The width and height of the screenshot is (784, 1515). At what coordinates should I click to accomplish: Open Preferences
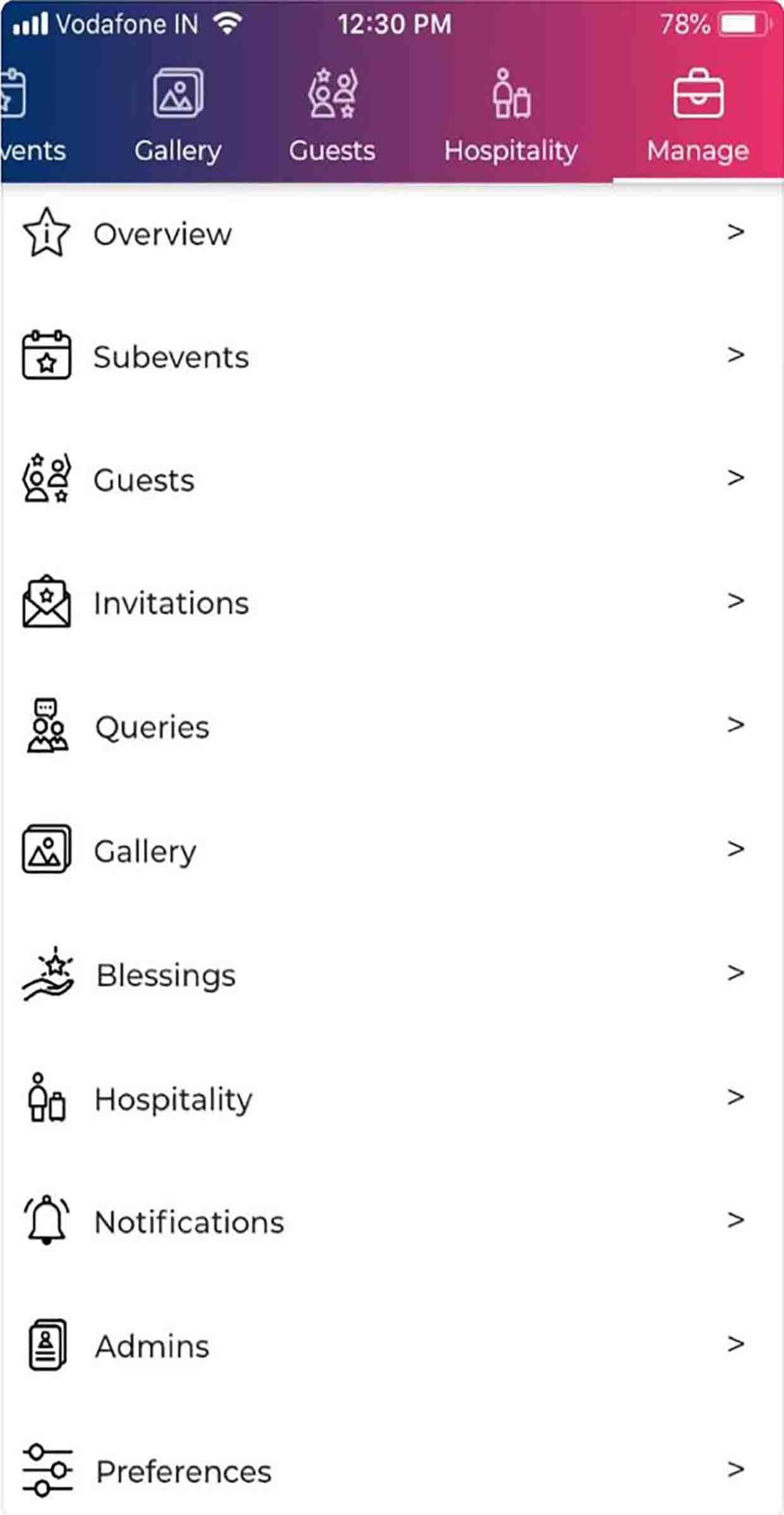[392, 1470]
